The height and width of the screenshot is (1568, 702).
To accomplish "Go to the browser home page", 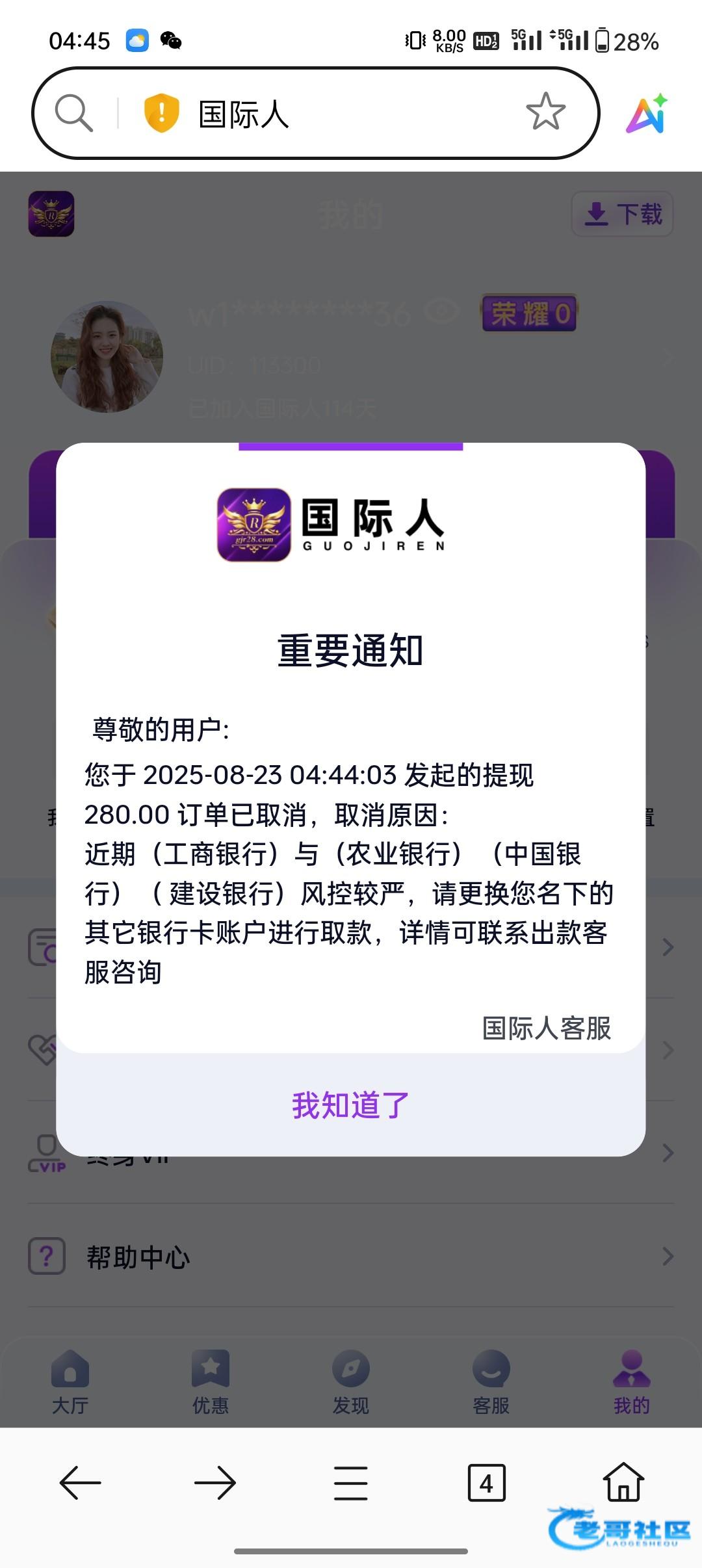I will point(623,1482).
